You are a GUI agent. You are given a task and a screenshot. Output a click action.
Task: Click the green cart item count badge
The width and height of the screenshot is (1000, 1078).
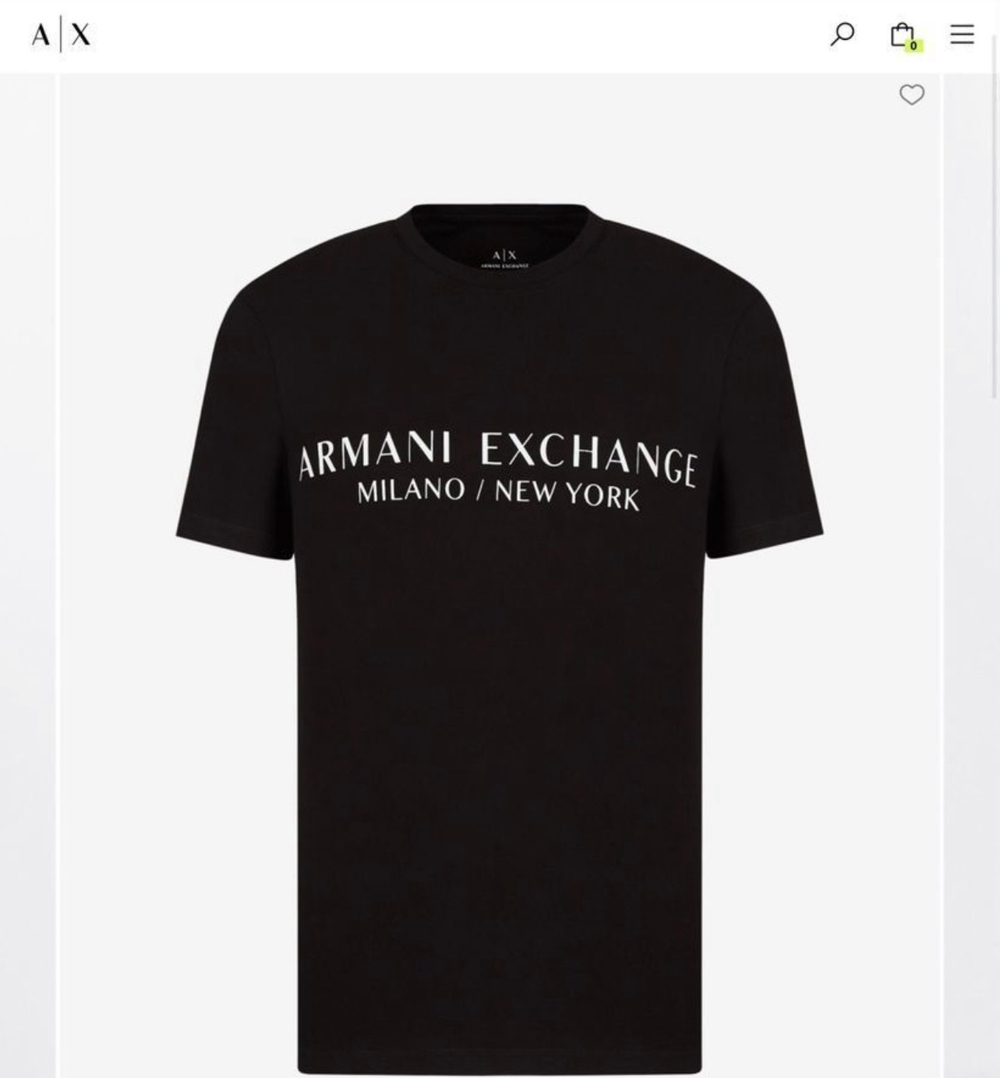click(911, 47)
